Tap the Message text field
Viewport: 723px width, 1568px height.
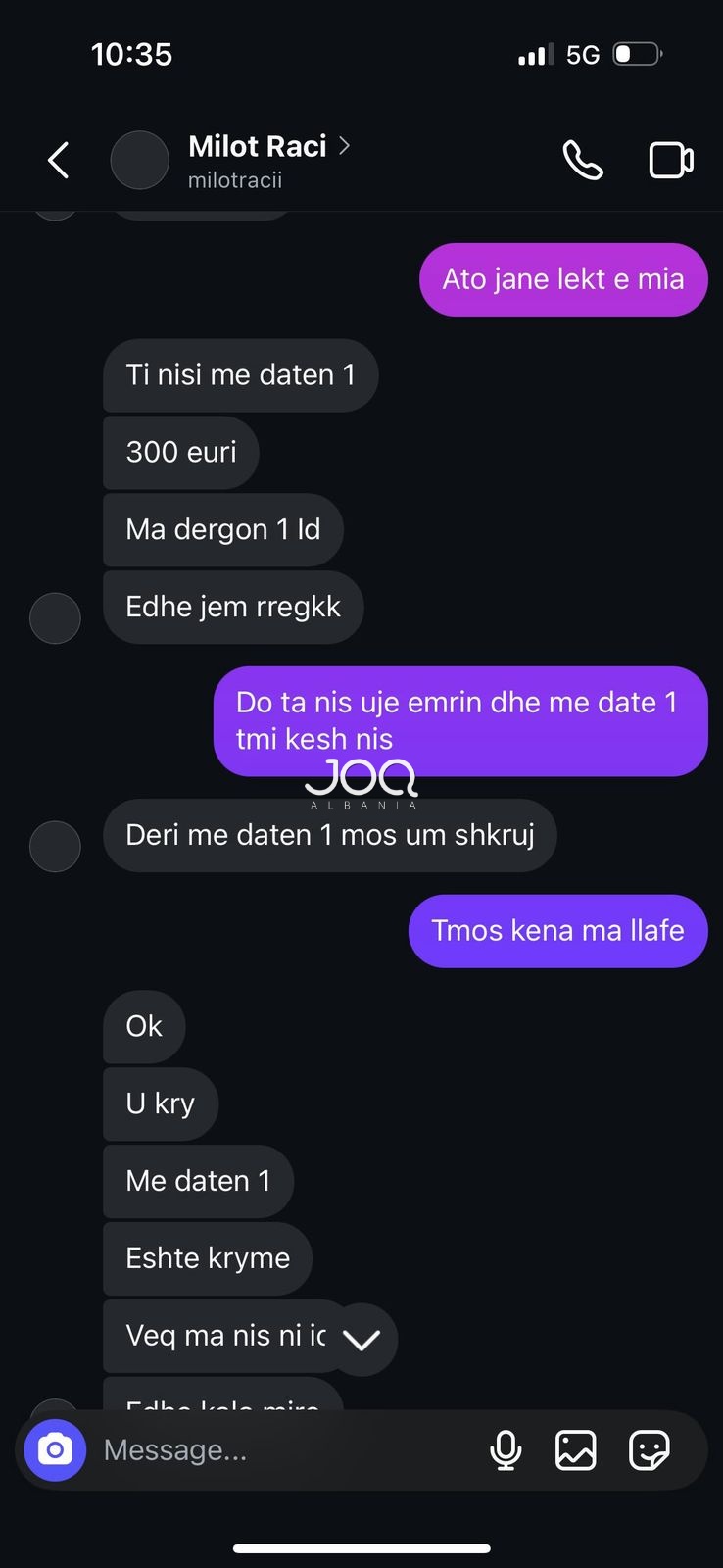(x=284, y=1449)
